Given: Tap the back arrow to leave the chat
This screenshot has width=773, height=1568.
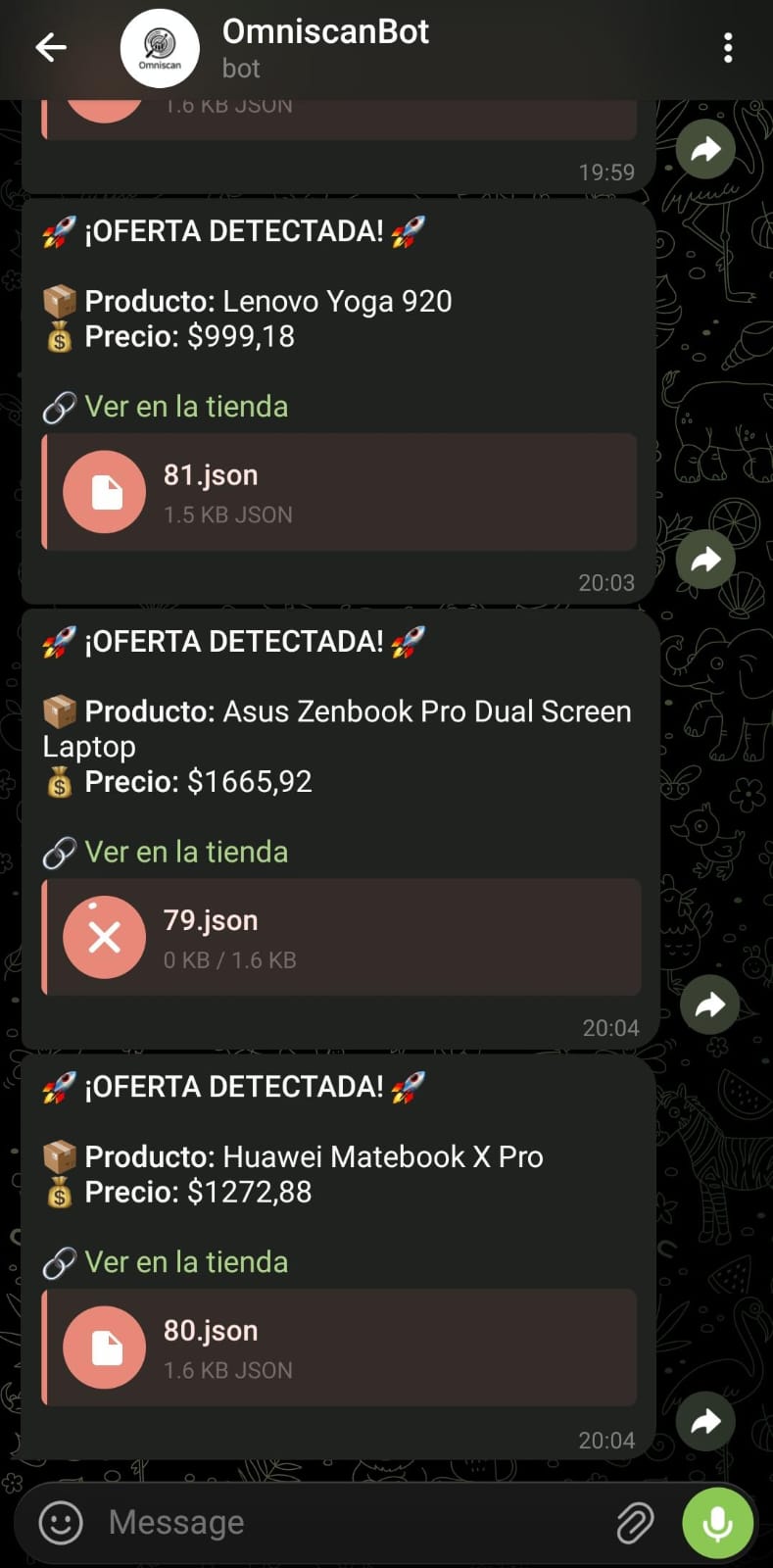Looking at the screenshot, I should coord(50,46).
